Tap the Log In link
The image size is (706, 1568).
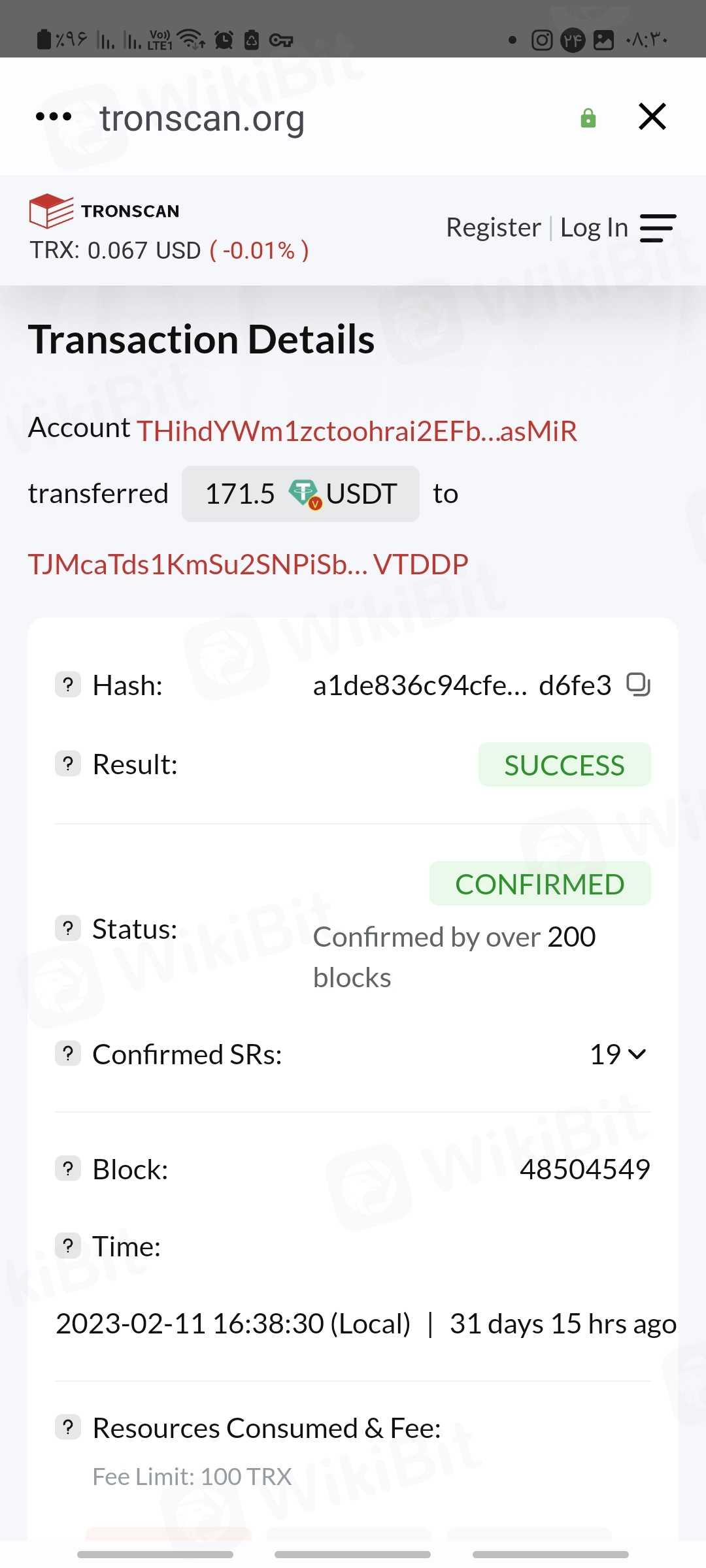click(594, 227)
